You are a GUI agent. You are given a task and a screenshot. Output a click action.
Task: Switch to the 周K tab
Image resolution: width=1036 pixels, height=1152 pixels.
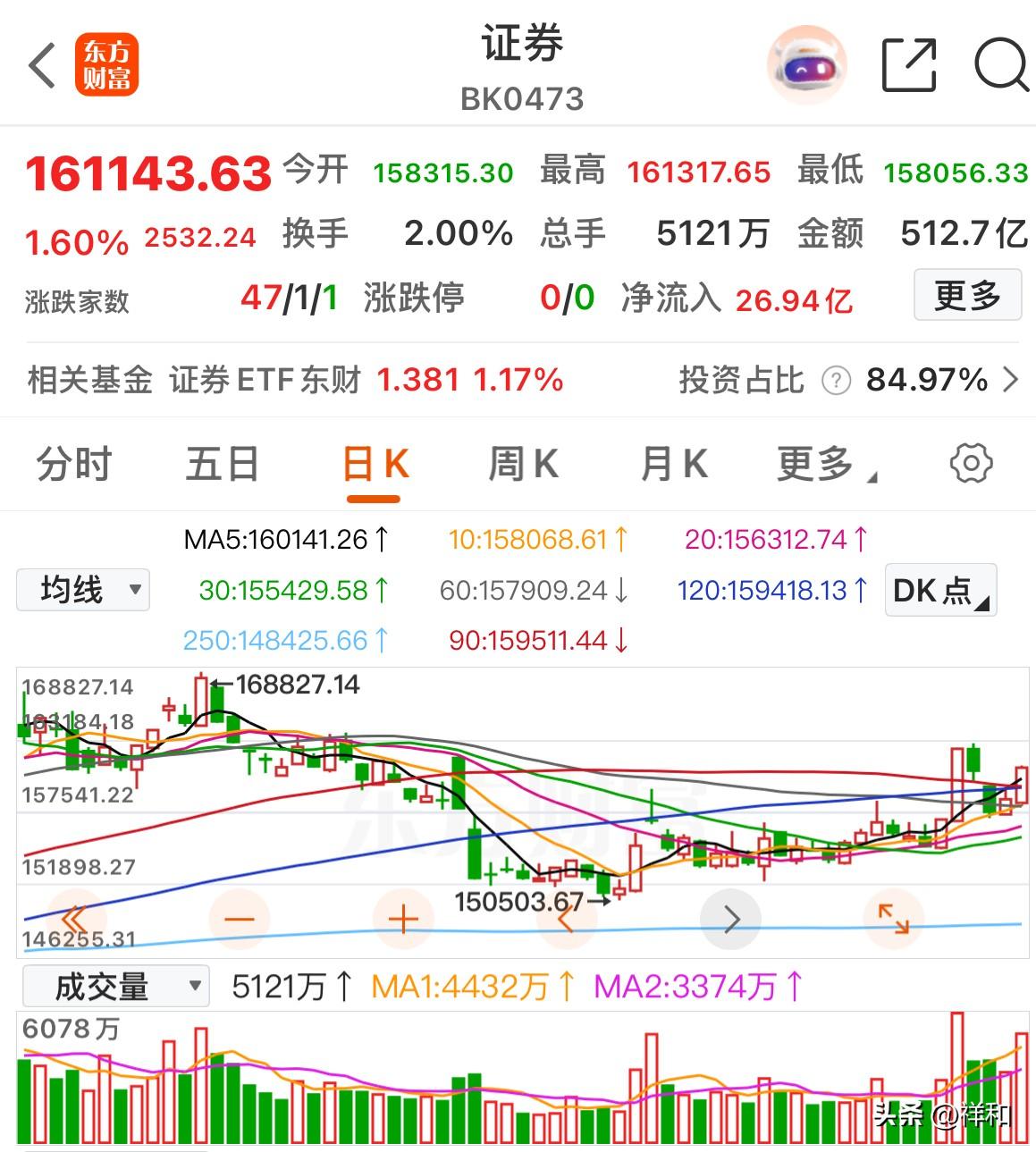(522, 463)
